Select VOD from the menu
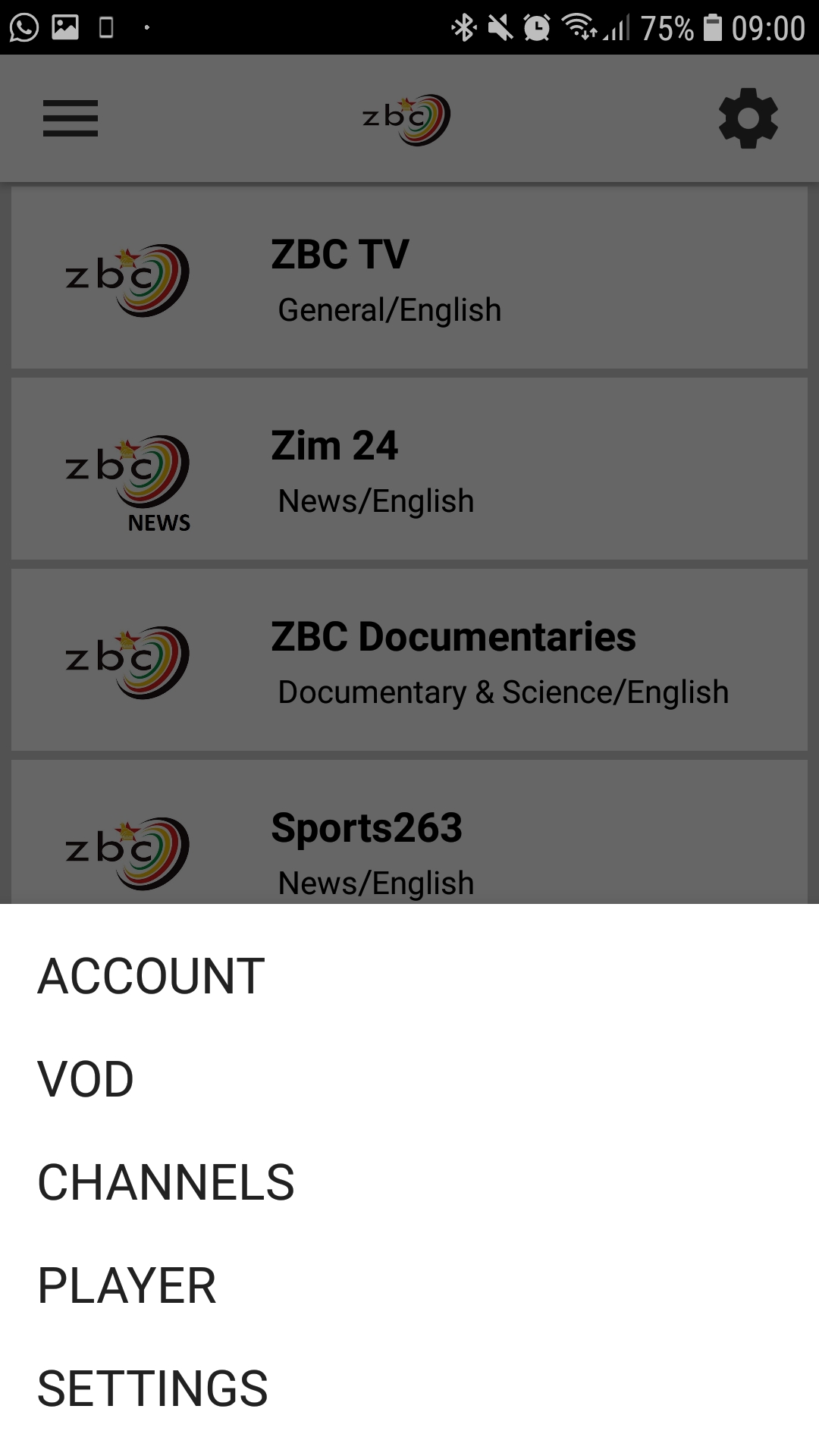 [85, 1078]
